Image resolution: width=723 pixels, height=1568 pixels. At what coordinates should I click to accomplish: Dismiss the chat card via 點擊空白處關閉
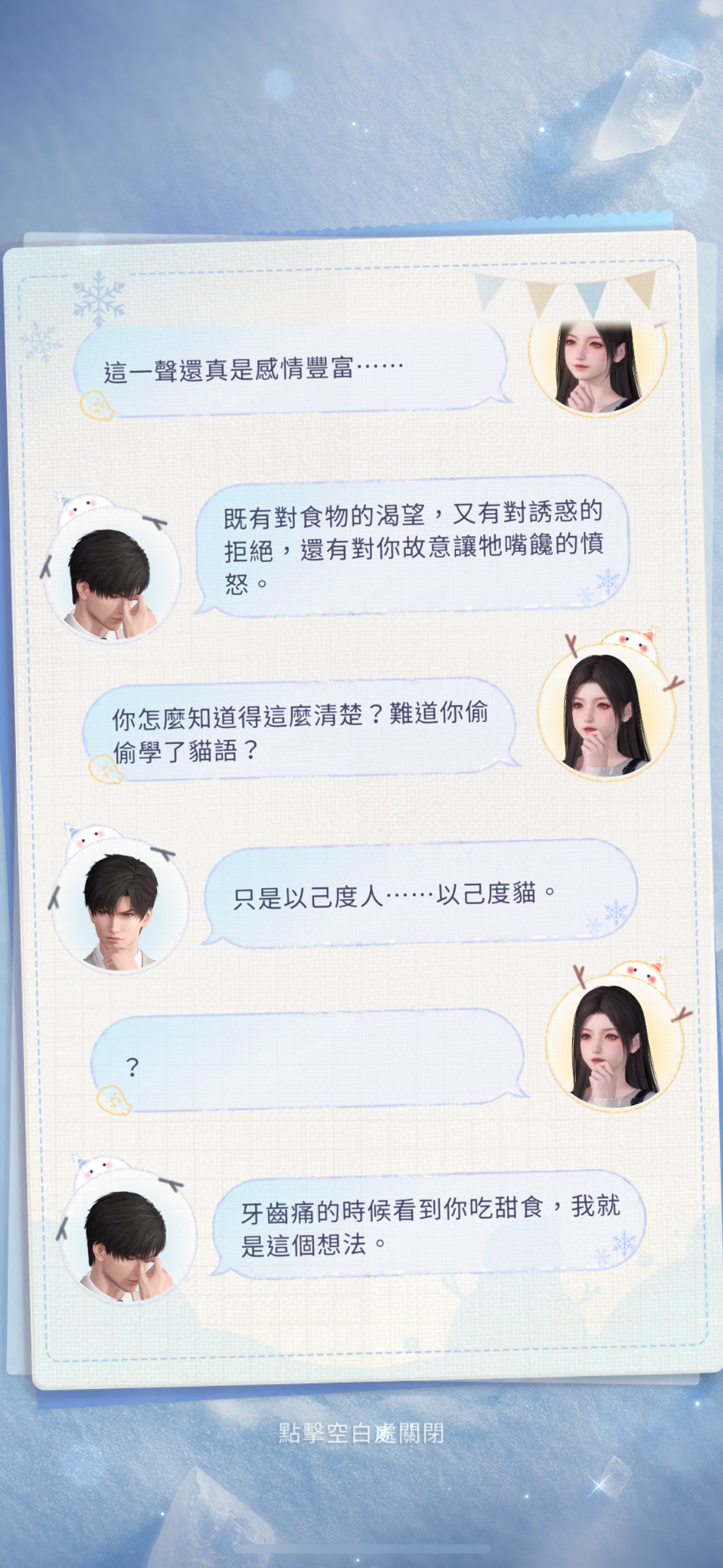click(361, 1432)
